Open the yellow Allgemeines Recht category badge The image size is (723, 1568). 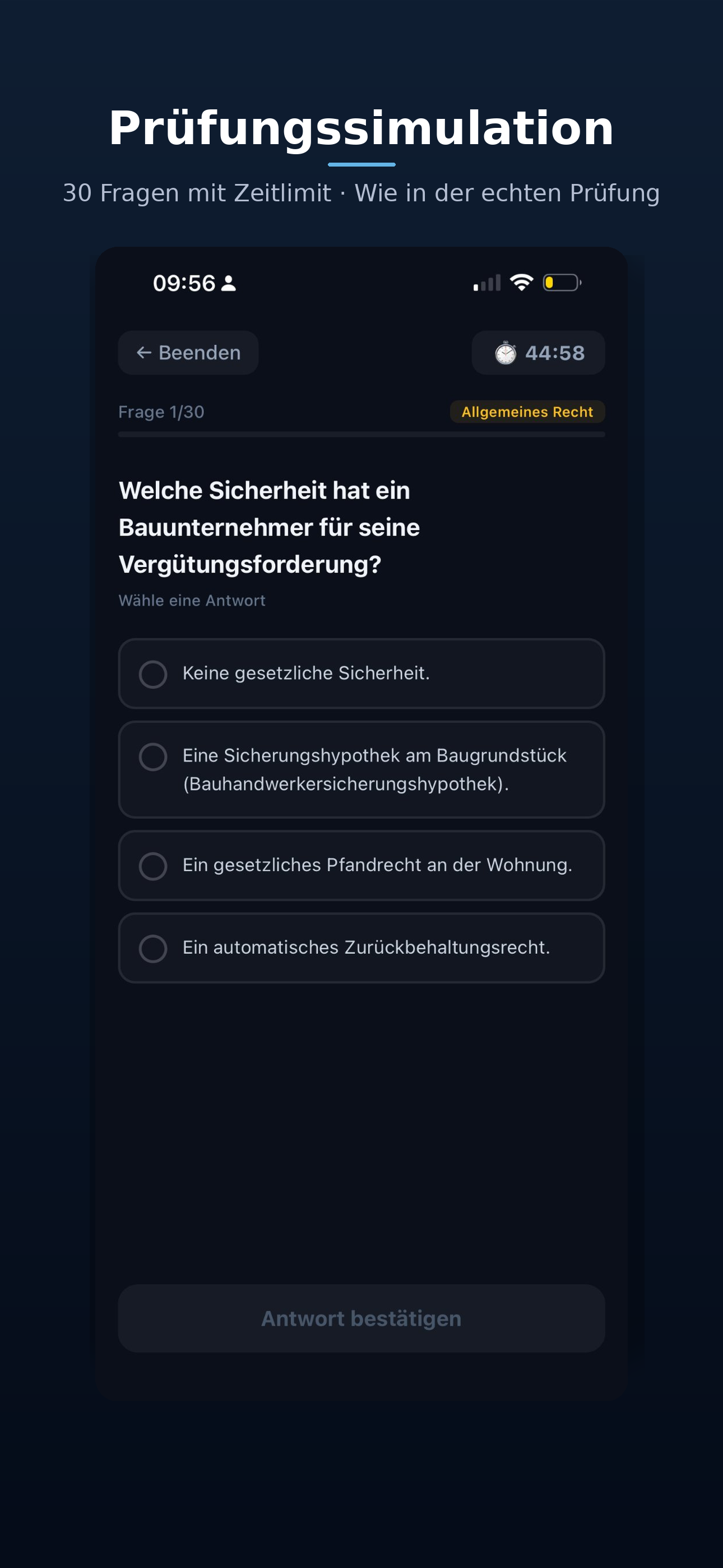[x=527, y=412]
